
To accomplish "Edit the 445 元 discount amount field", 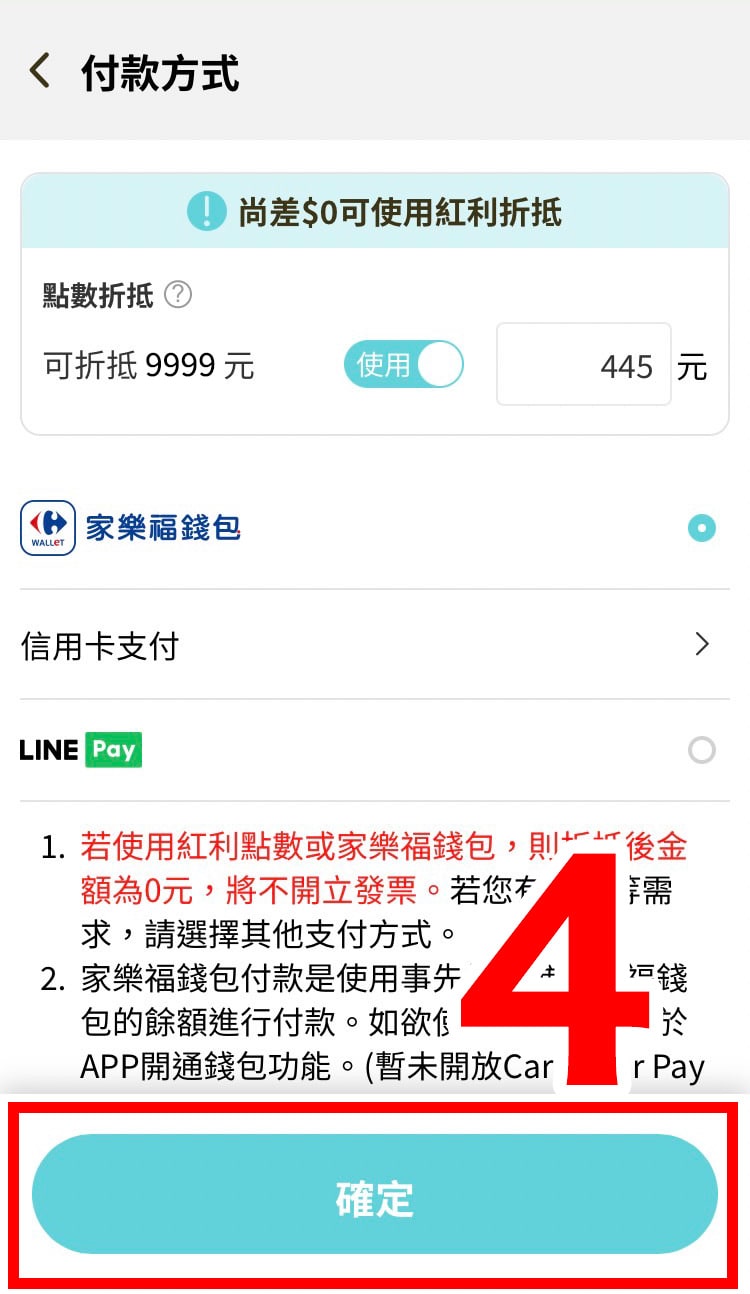I will pos(584,365).
